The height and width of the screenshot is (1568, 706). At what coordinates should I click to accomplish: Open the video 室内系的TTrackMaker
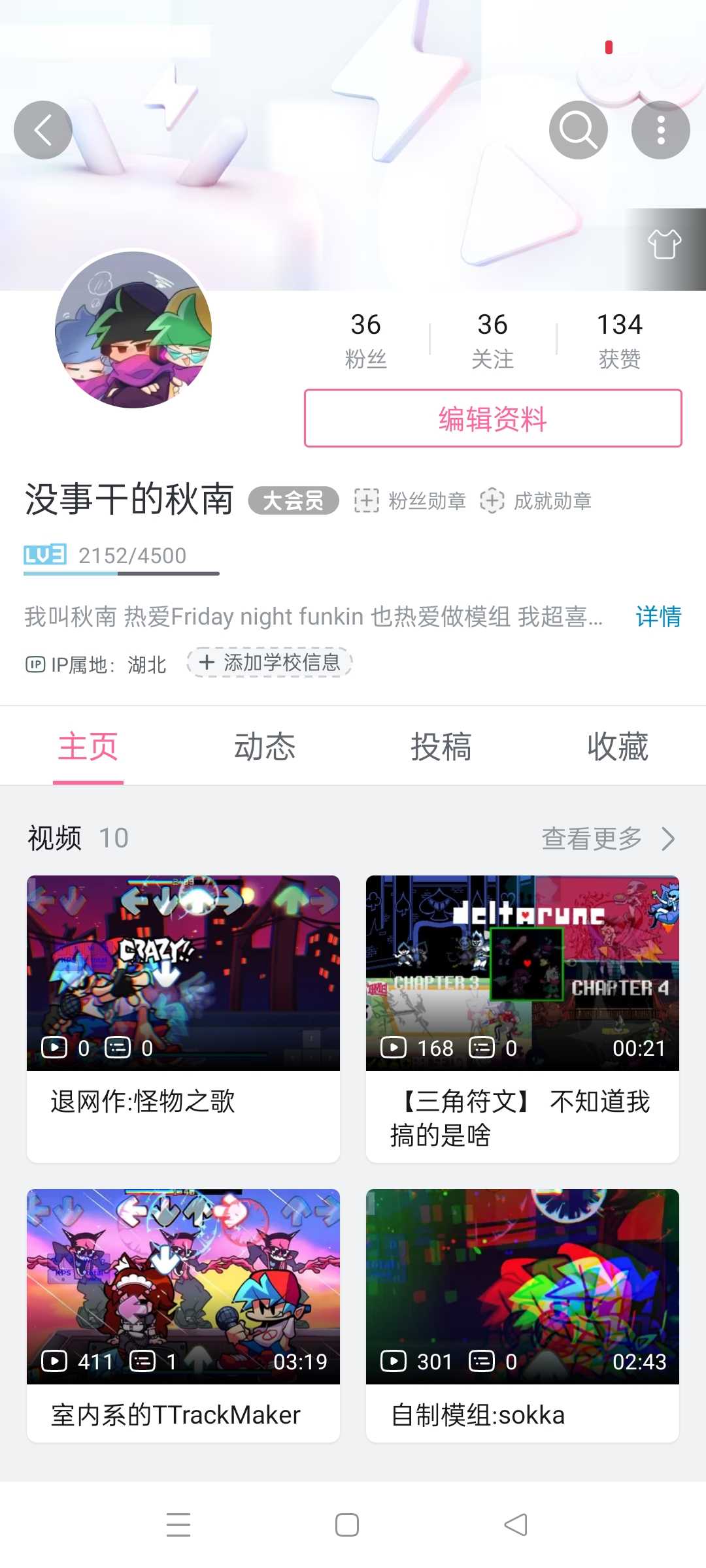183,1313
